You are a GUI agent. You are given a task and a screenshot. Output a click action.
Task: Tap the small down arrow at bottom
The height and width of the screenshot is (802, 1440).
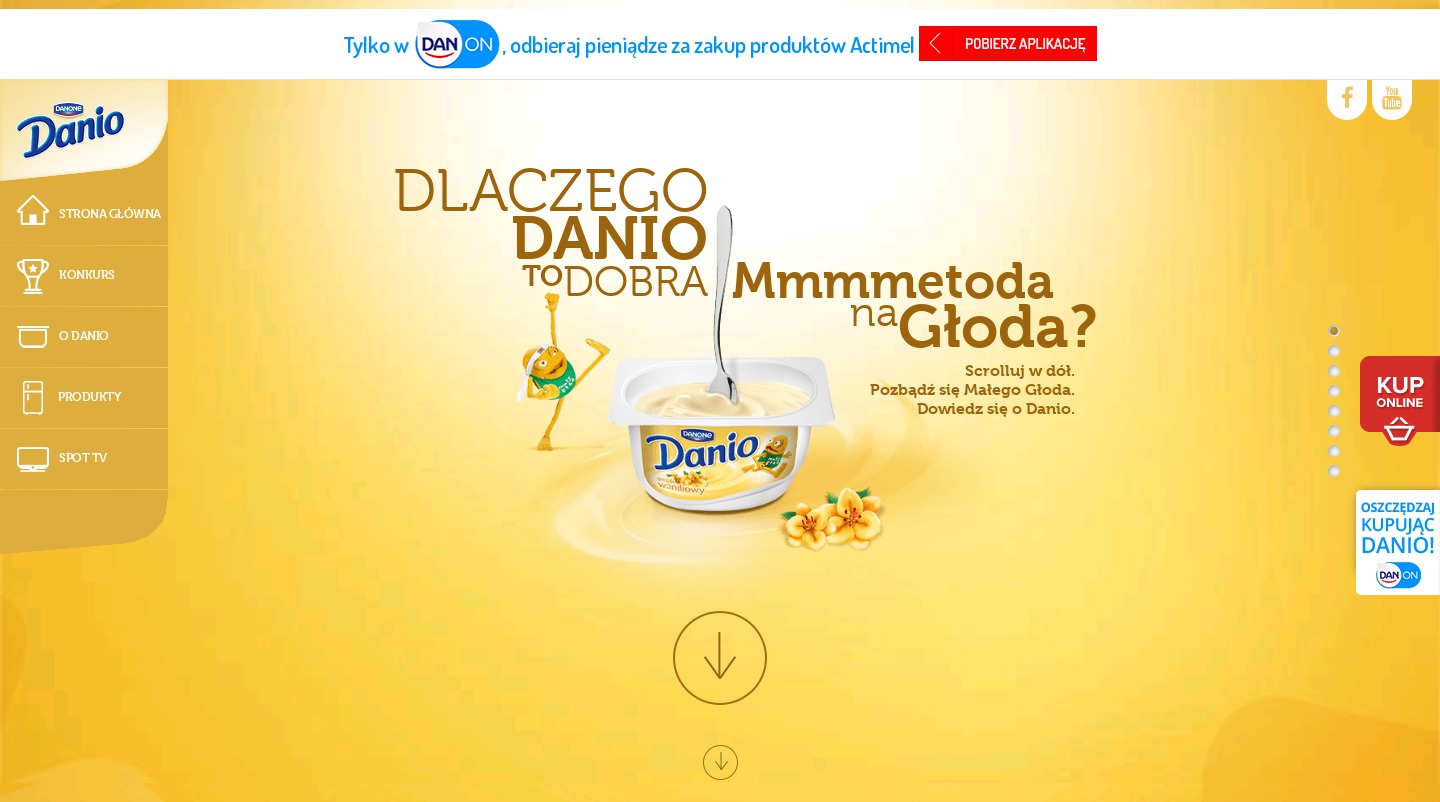[x=720, y=762]
